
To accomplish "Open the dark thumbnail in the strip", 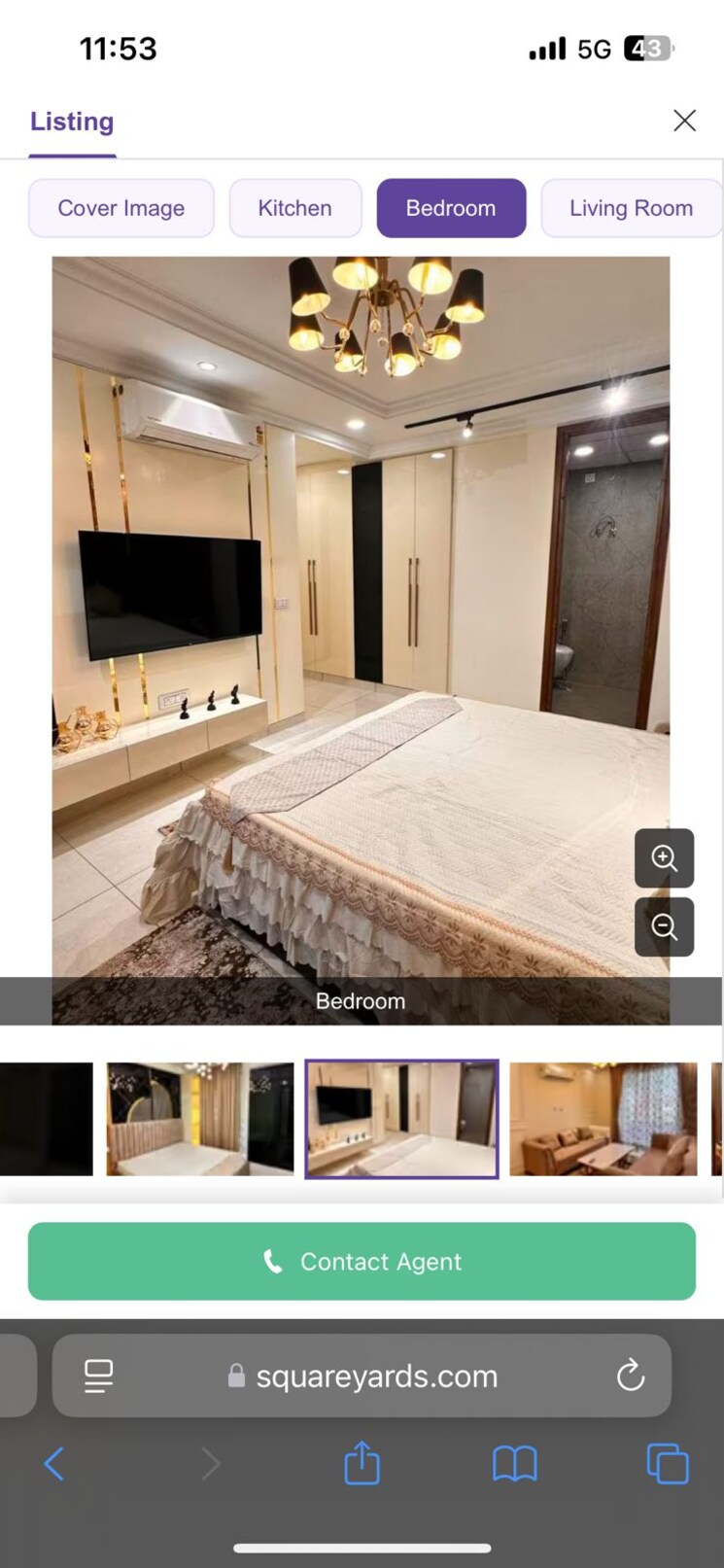I will pos(46,1118).
